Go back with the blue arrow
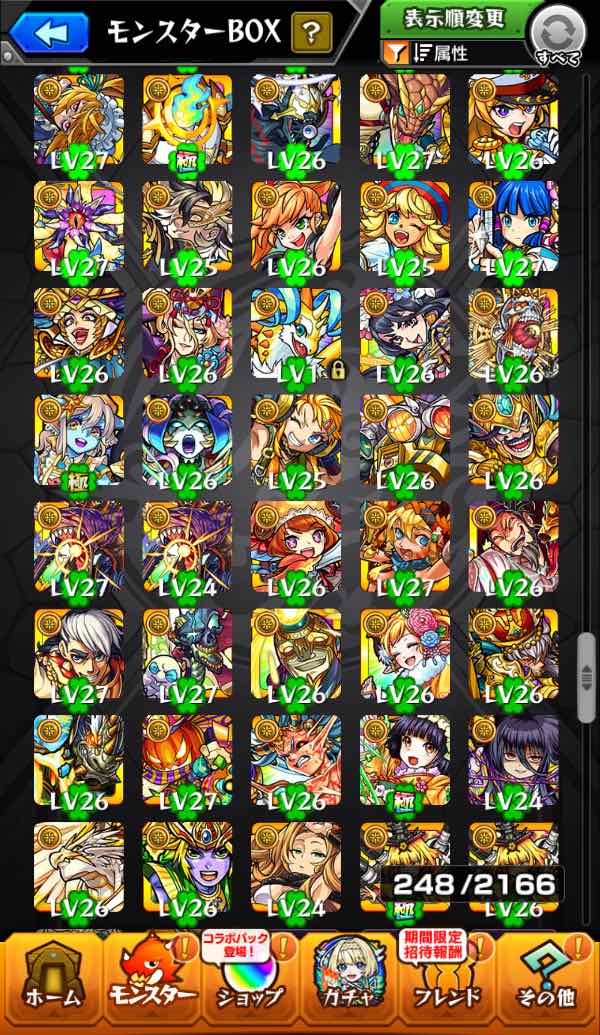600x1035 pixels. (x=48, y=33)
